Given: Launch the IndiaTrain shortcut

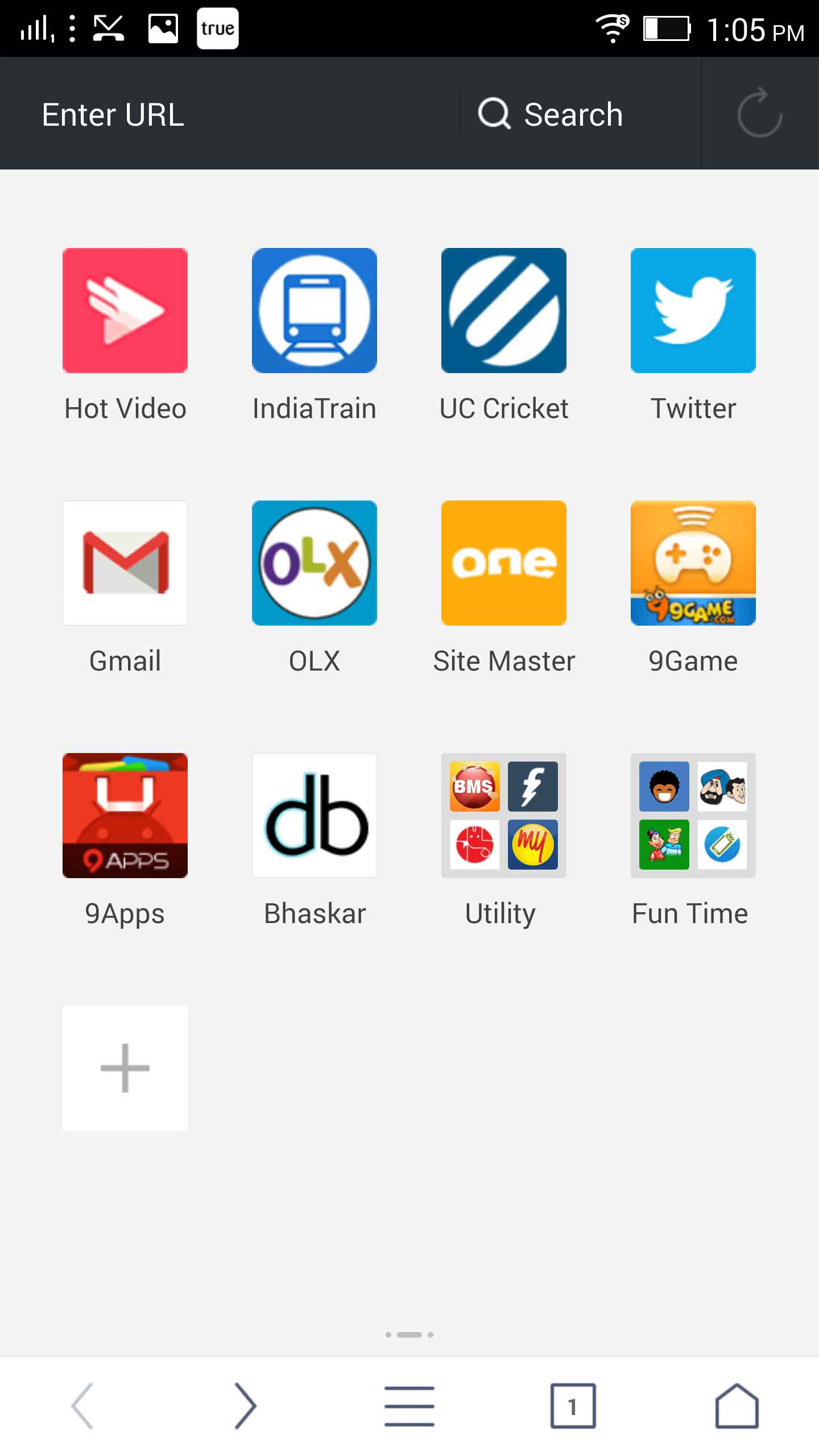Looking at the screenshot, I should (x=315, y=311).
